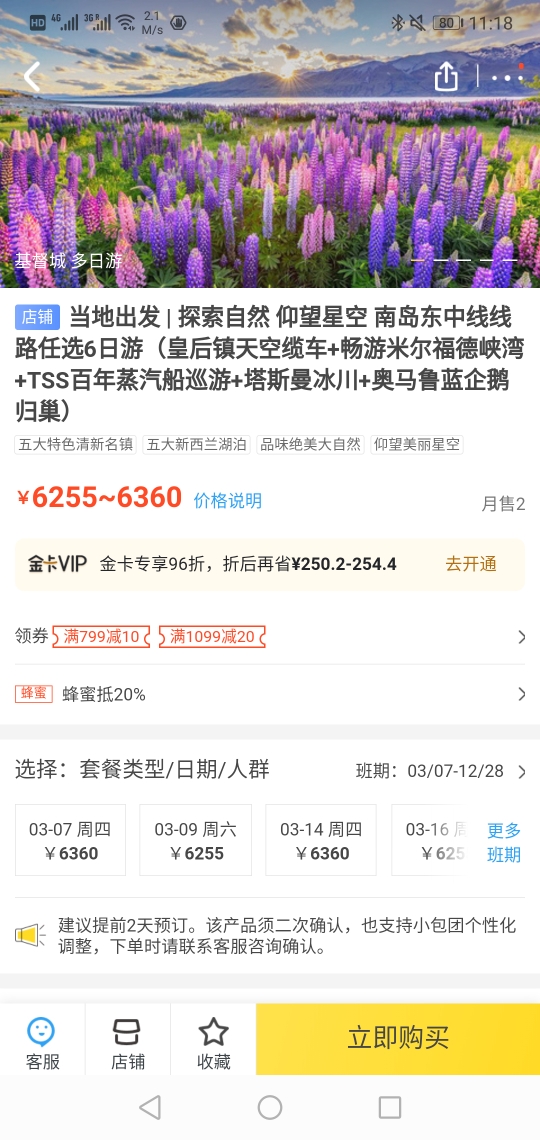
Task: Open the 领券 coupon row
Action: [x=270, y=637]
